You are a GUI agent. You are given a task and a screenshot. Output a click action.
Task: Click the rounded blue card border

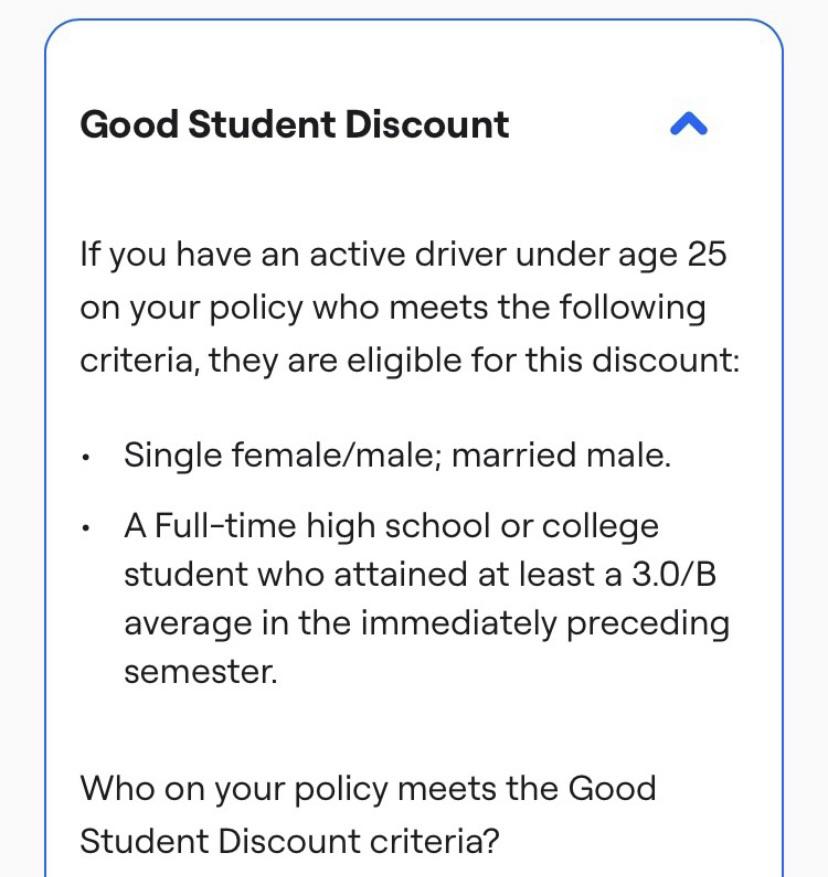pyautogui.click(x=47, y=438)
